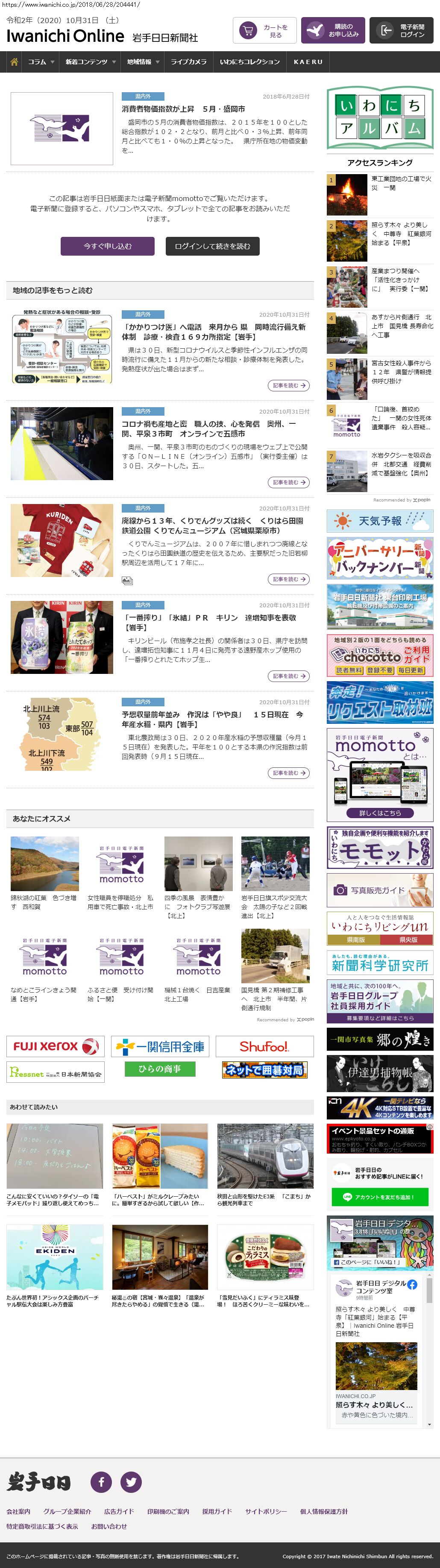The height and width of the screenshot is (1568, 440).
Task: Tap 今すぐ申し込む button
Action: (107, 246)
